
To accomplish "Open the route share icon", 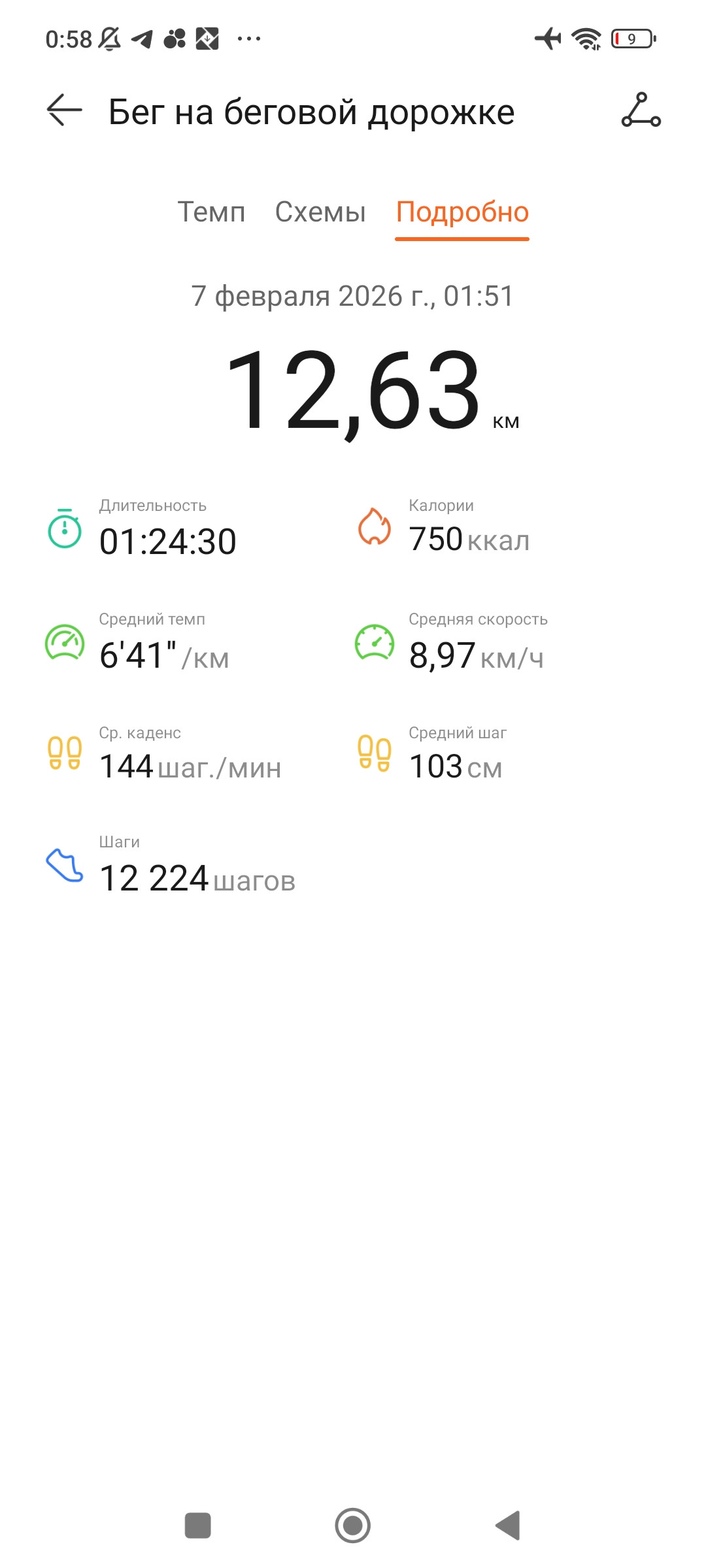I will coord(641,110).
